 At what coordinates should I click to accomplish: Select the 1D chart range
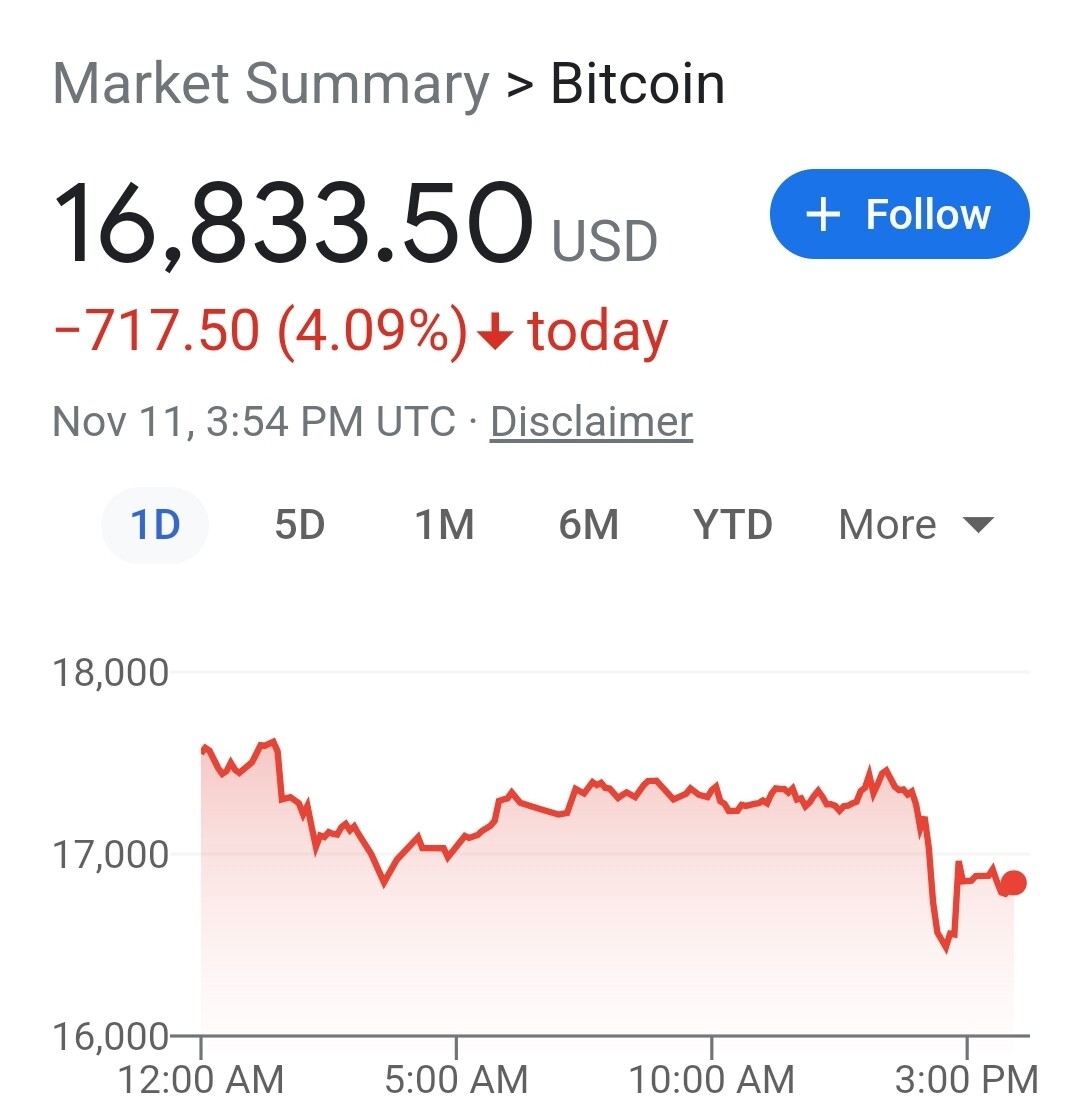(155, 525)
